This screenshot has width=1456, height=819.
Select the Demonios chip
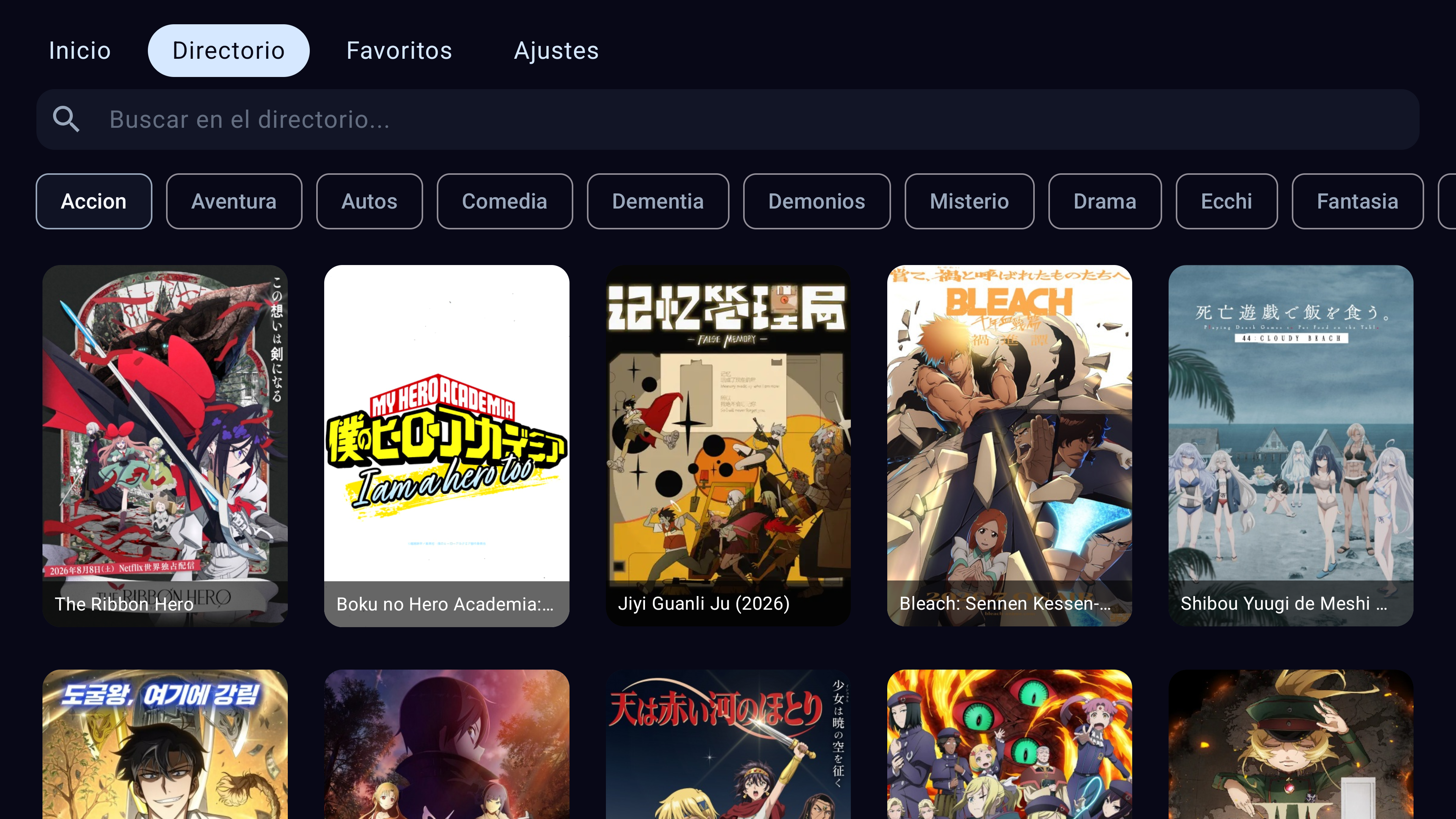(817, 201)
